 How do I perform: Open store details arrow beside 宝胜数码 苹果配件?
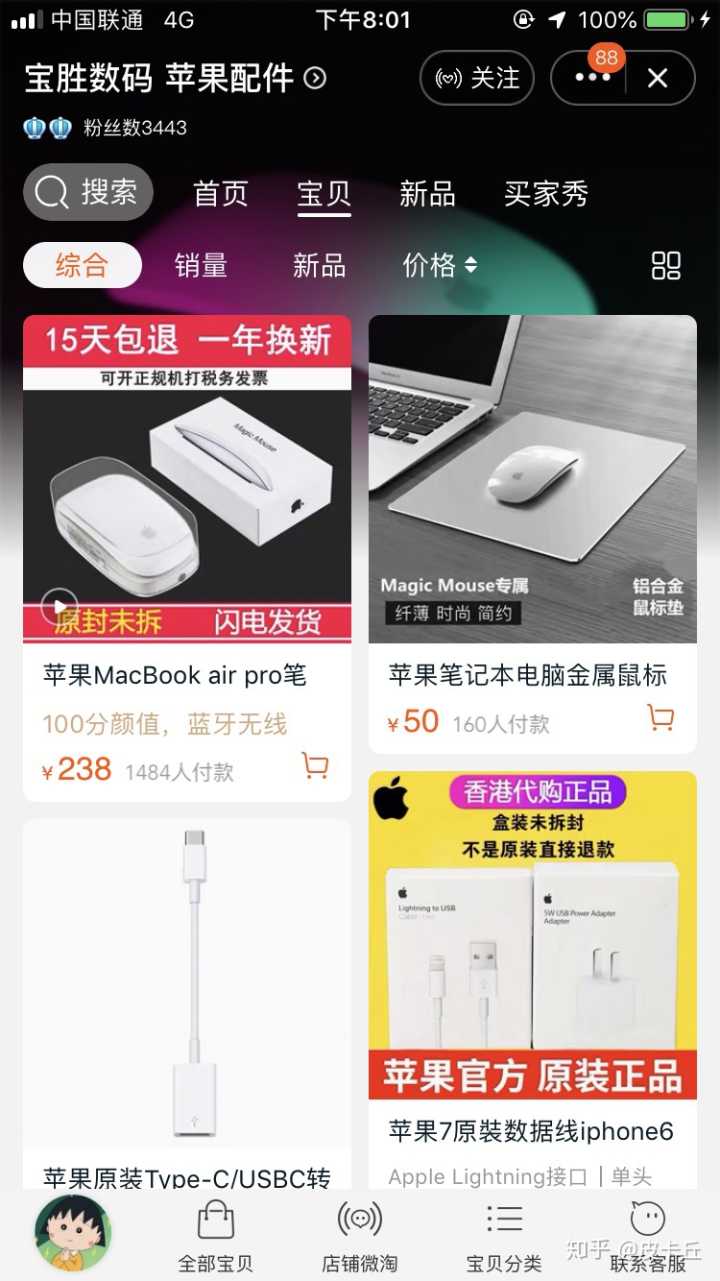(x=315, y=78)
